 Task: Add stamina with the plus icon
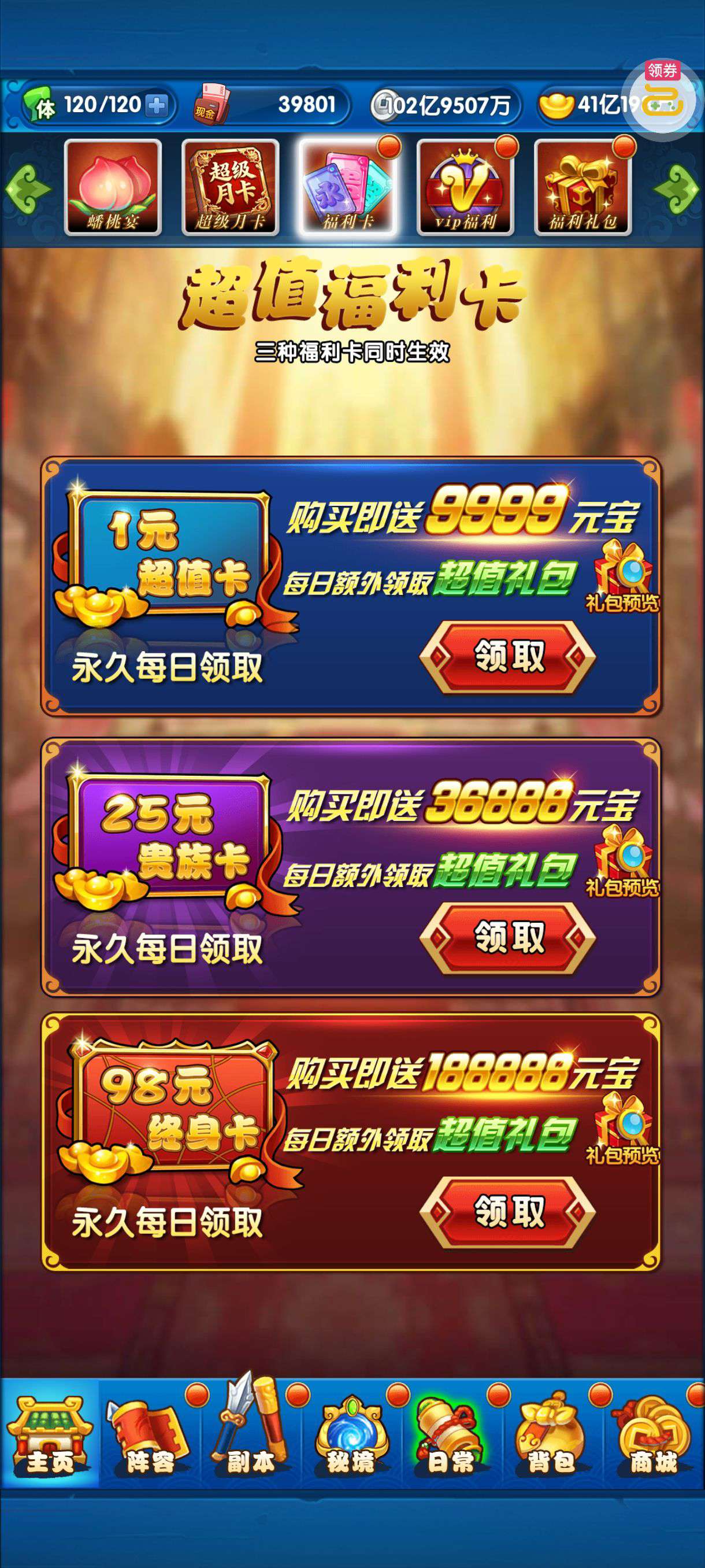157,105
